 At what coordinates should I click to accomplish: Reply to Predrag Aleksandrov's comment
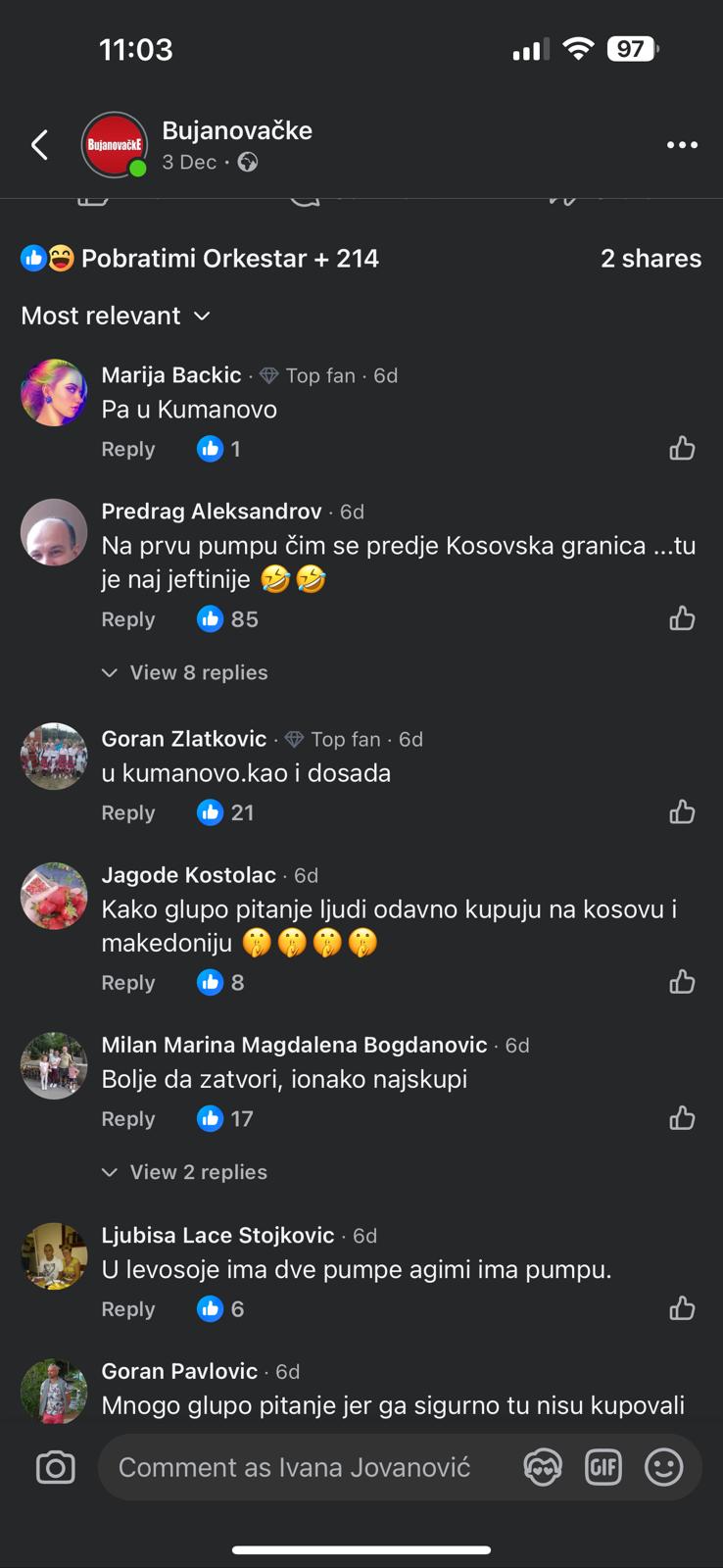coord(128,619)
